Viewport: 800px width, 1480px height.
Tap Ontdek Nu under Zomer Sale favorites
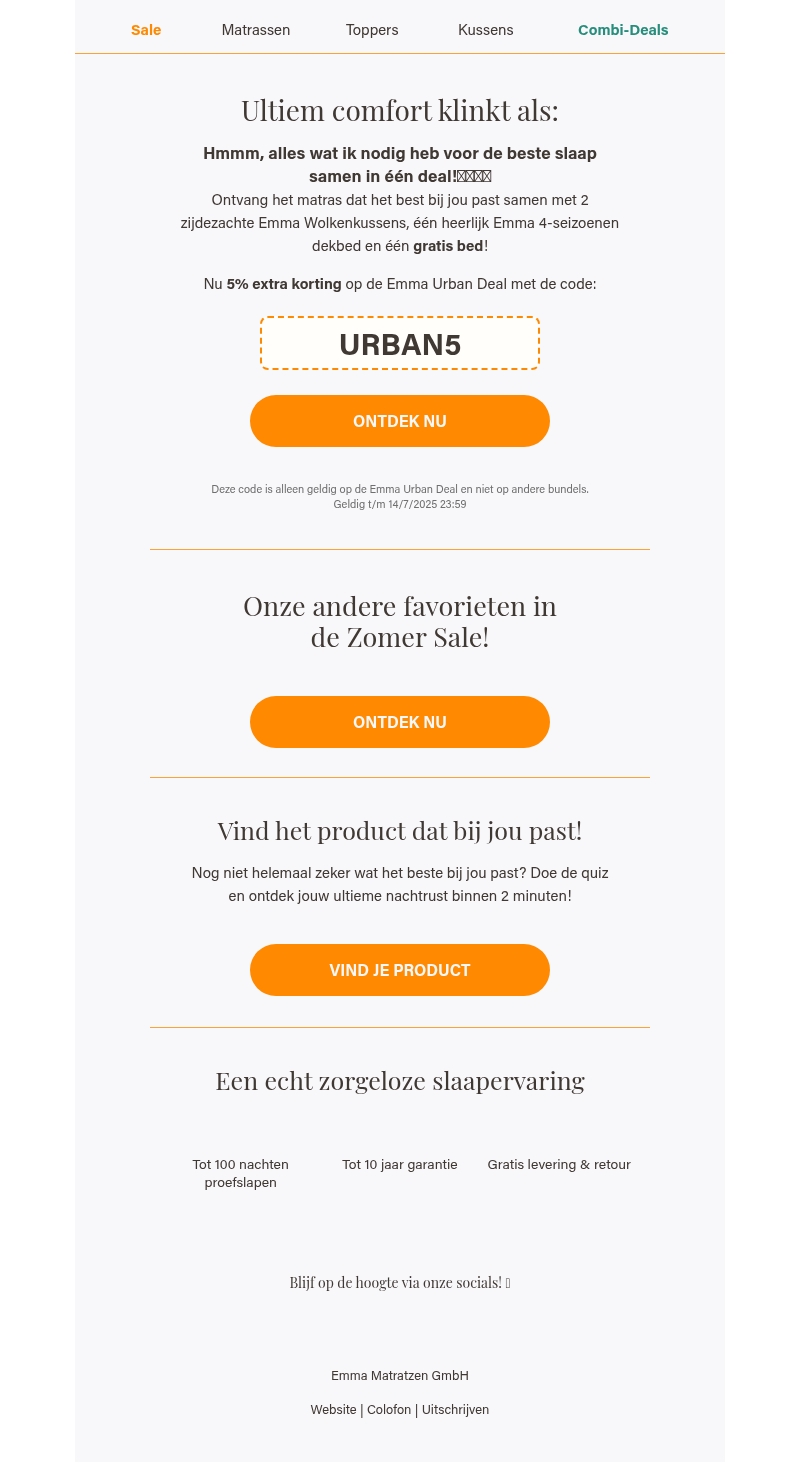pos(400,722)
